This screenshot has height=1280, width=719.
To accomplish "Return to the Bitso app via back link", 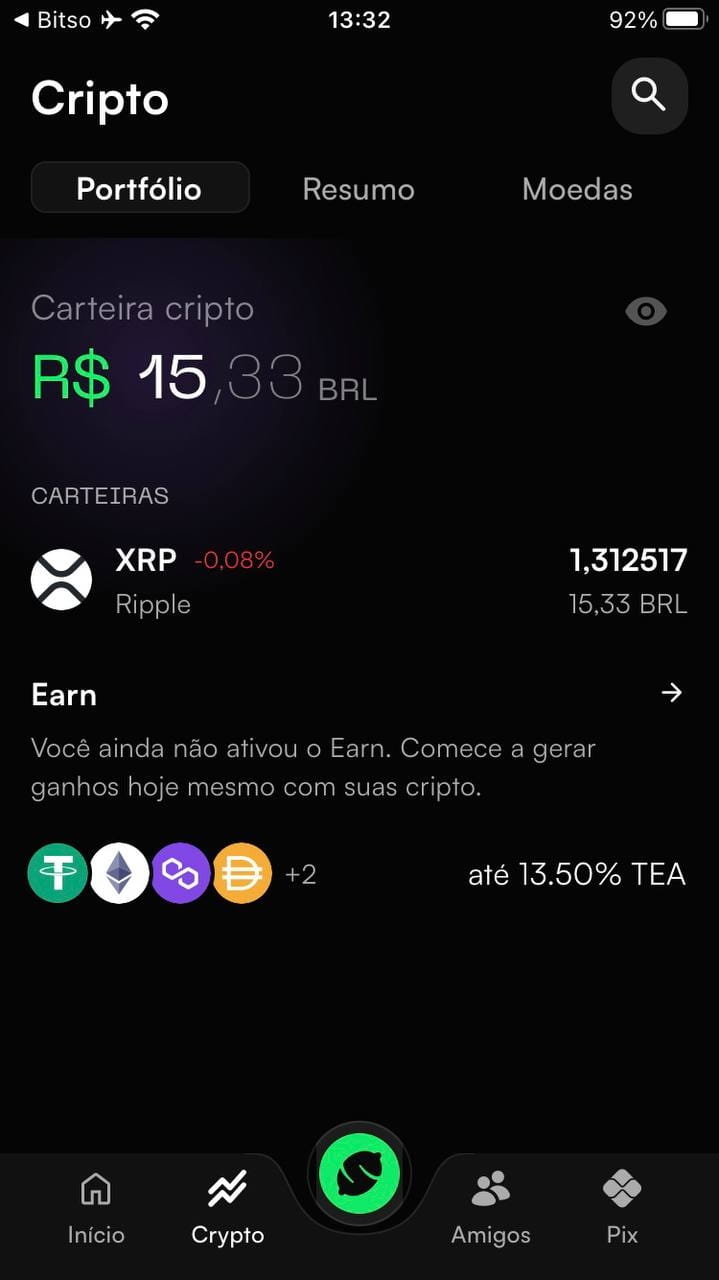I will coord(52,20).
